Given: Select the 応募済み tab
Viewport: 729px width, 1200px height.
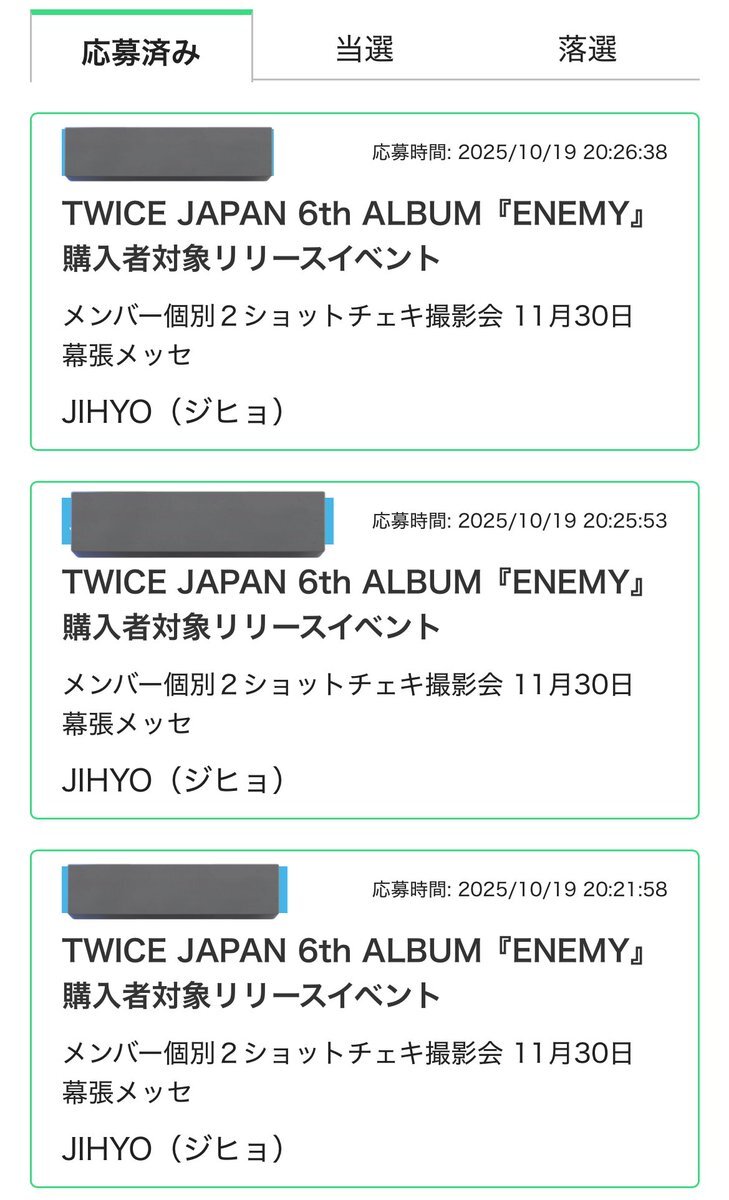Looking at the screenshot, I should click(141, 51).
